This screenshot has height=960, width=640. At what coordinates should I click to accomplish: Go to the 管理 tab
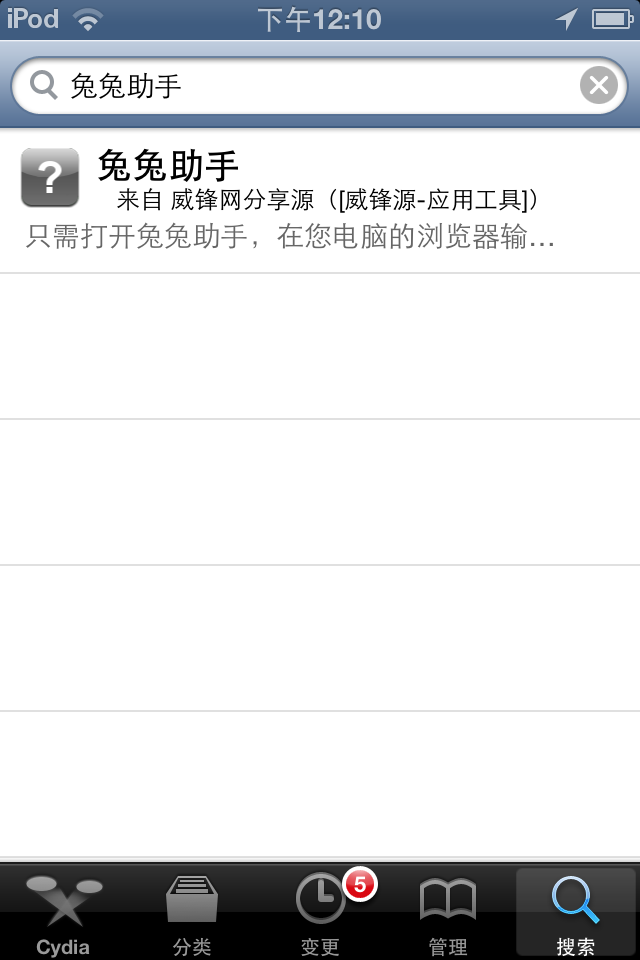click(447, 912)
